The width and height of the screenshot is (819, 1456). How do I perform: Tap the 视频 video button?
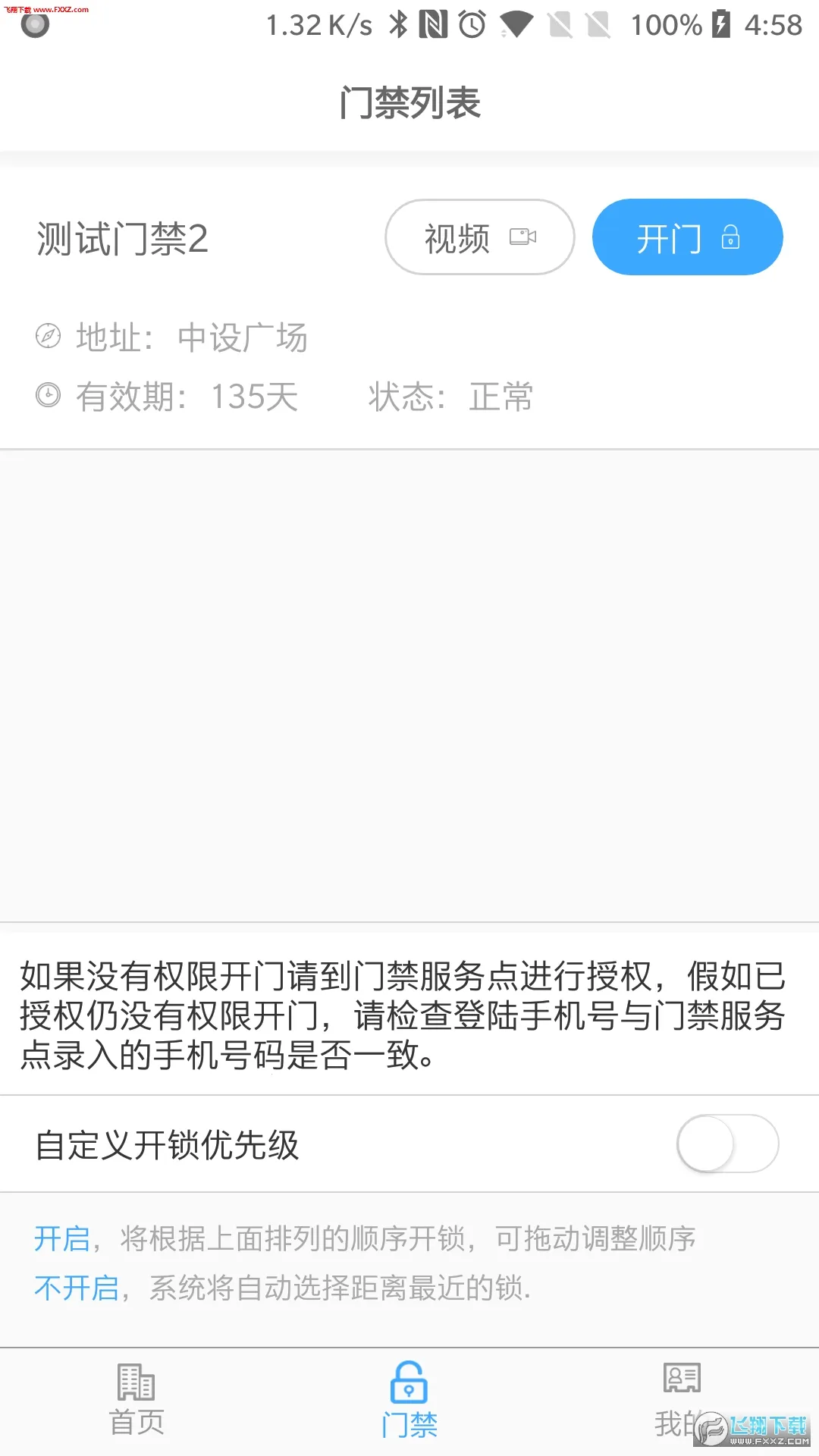coord(479,237)
